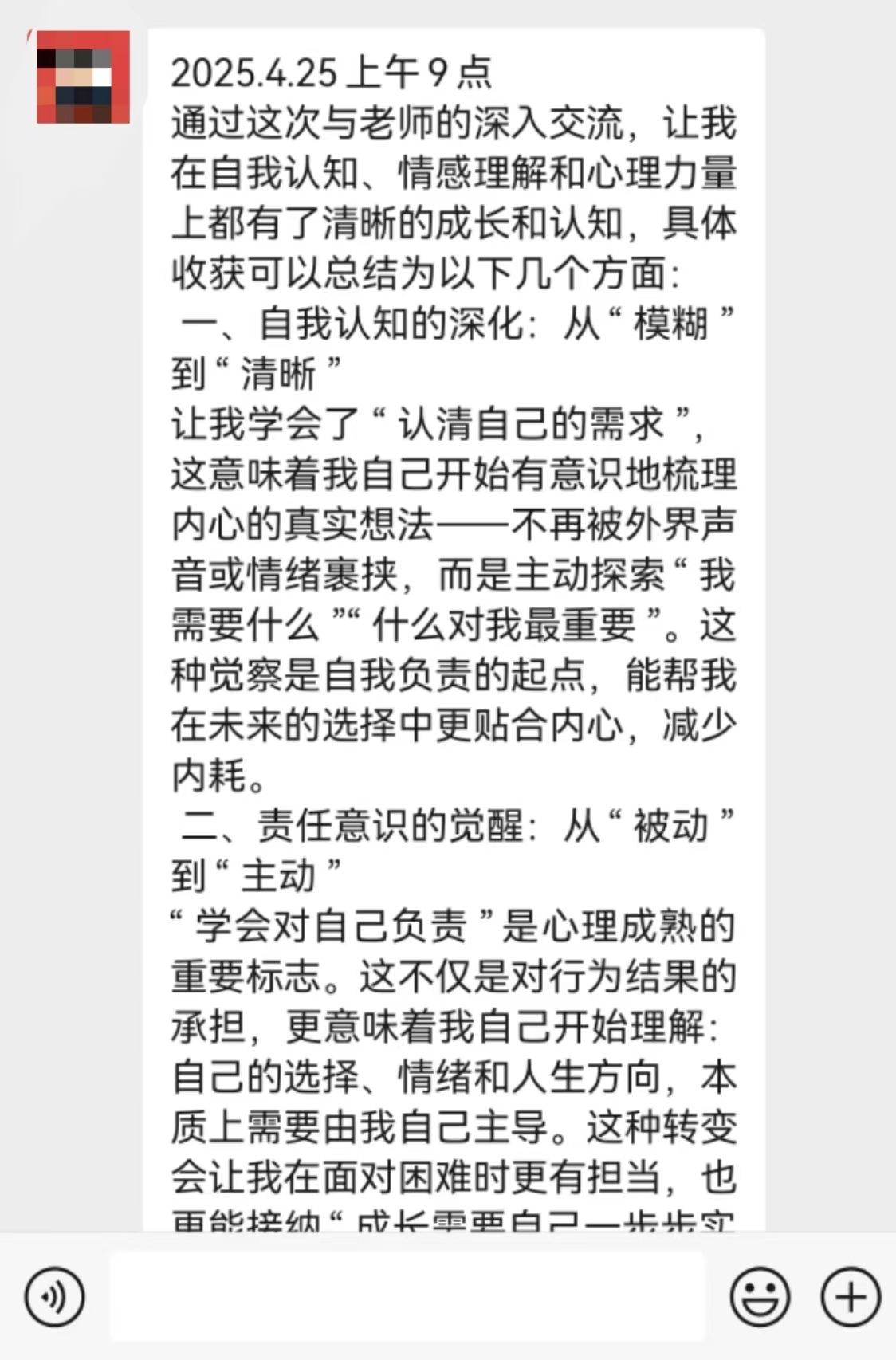Focus the message text field

coord(407,1297)
